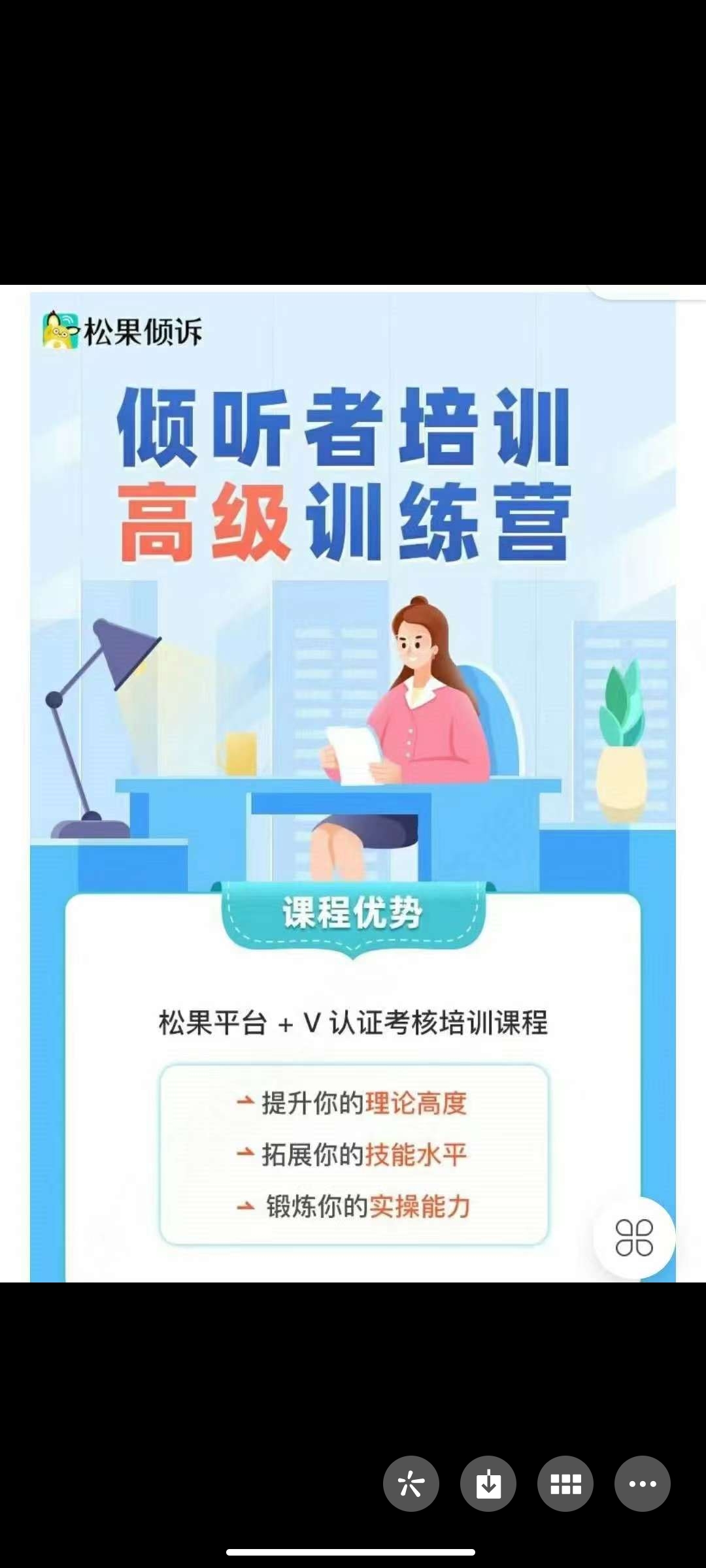Tap the search-in-image sparkle icon
Screen dimensions: 706x1568
[411, 1484]
